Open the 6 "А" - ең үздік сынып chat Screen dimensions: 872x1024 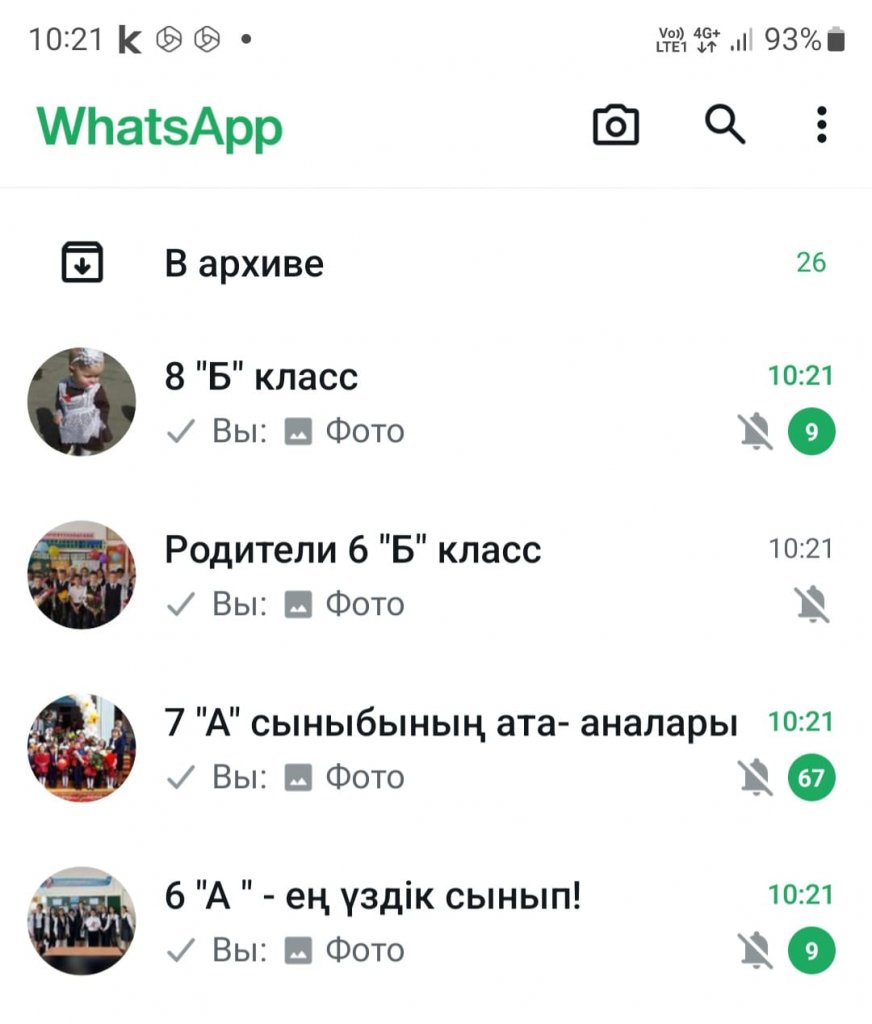(450, 921)
